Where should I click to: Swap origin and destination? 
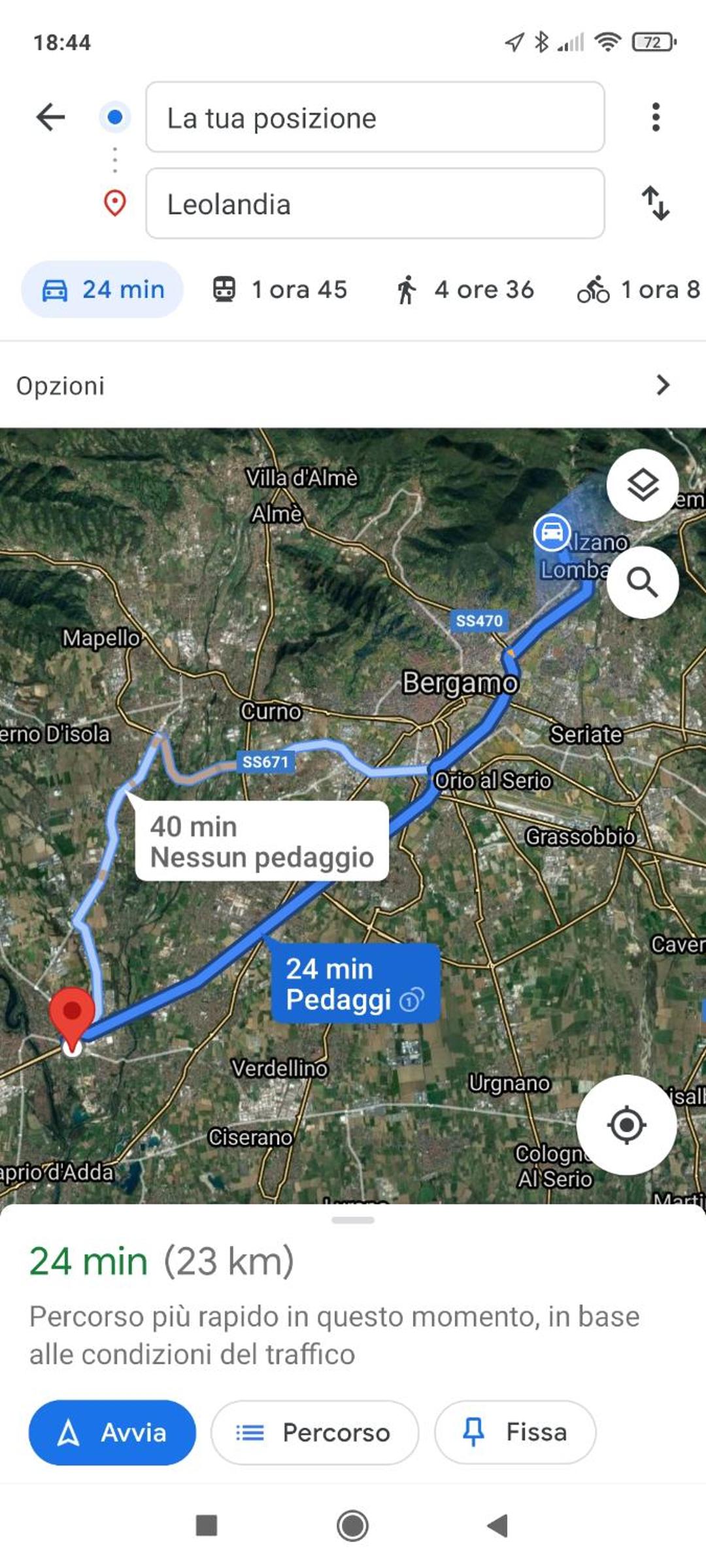tap(656, 203)
